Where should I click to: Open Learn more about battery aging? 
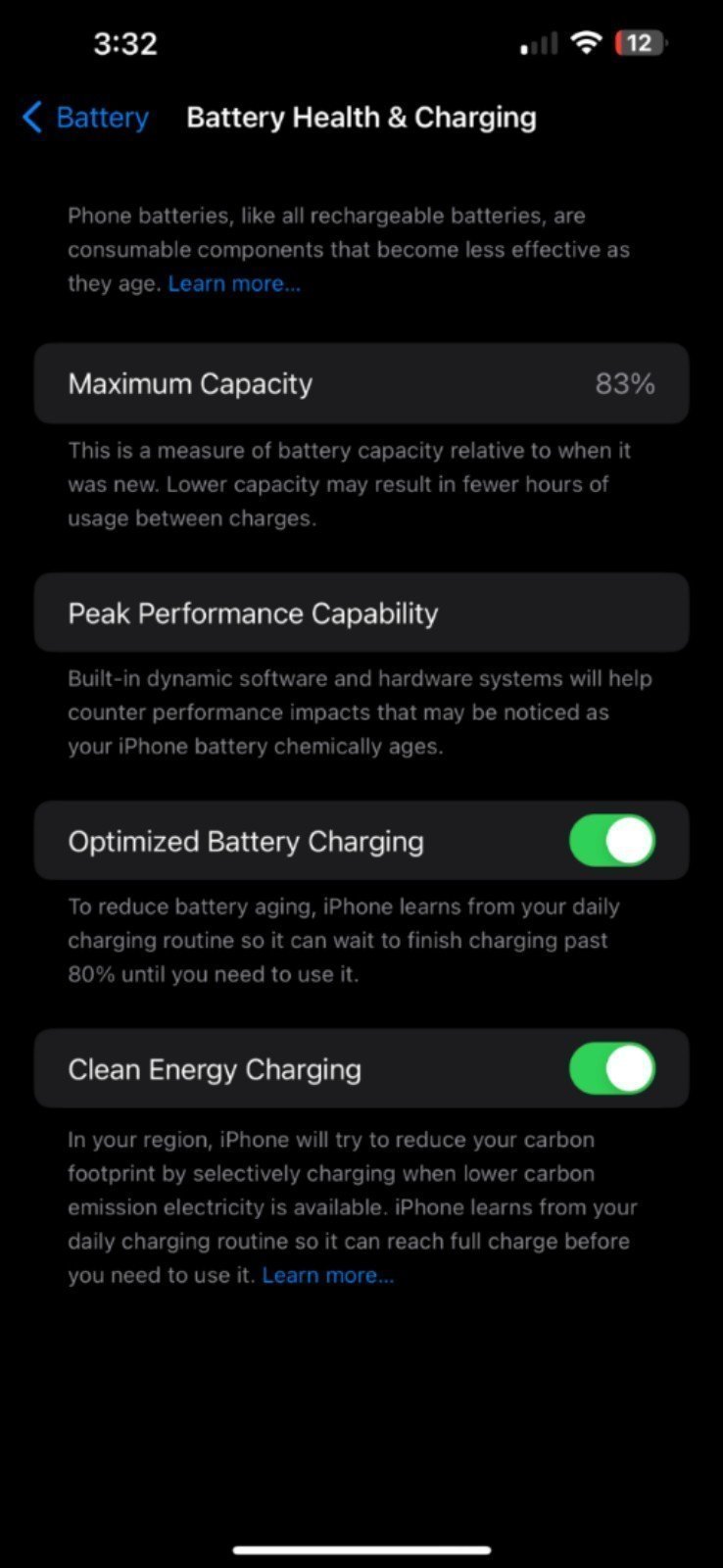click(234, 282)
